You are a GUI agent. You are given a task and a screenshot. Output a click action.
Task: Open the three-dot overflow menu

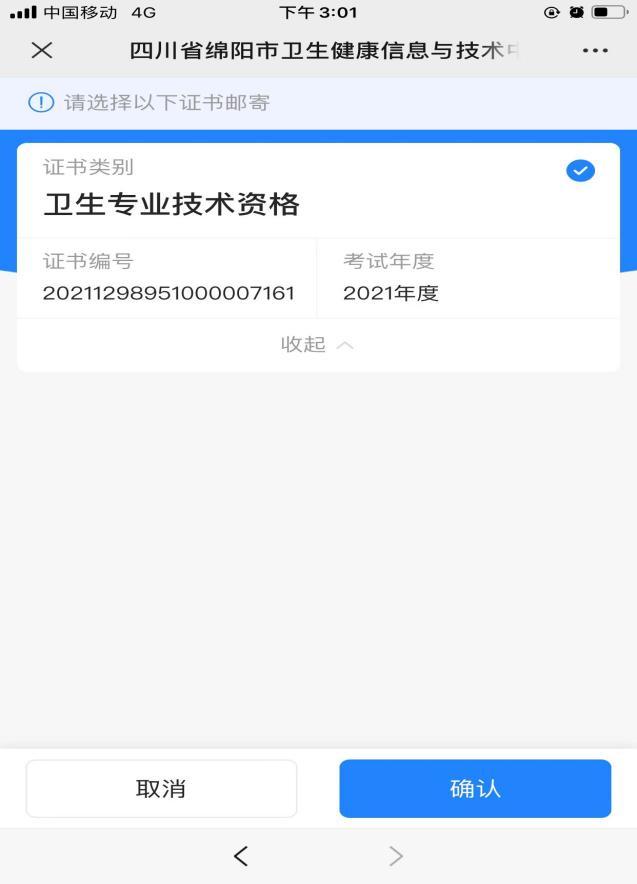coord(594,51)
